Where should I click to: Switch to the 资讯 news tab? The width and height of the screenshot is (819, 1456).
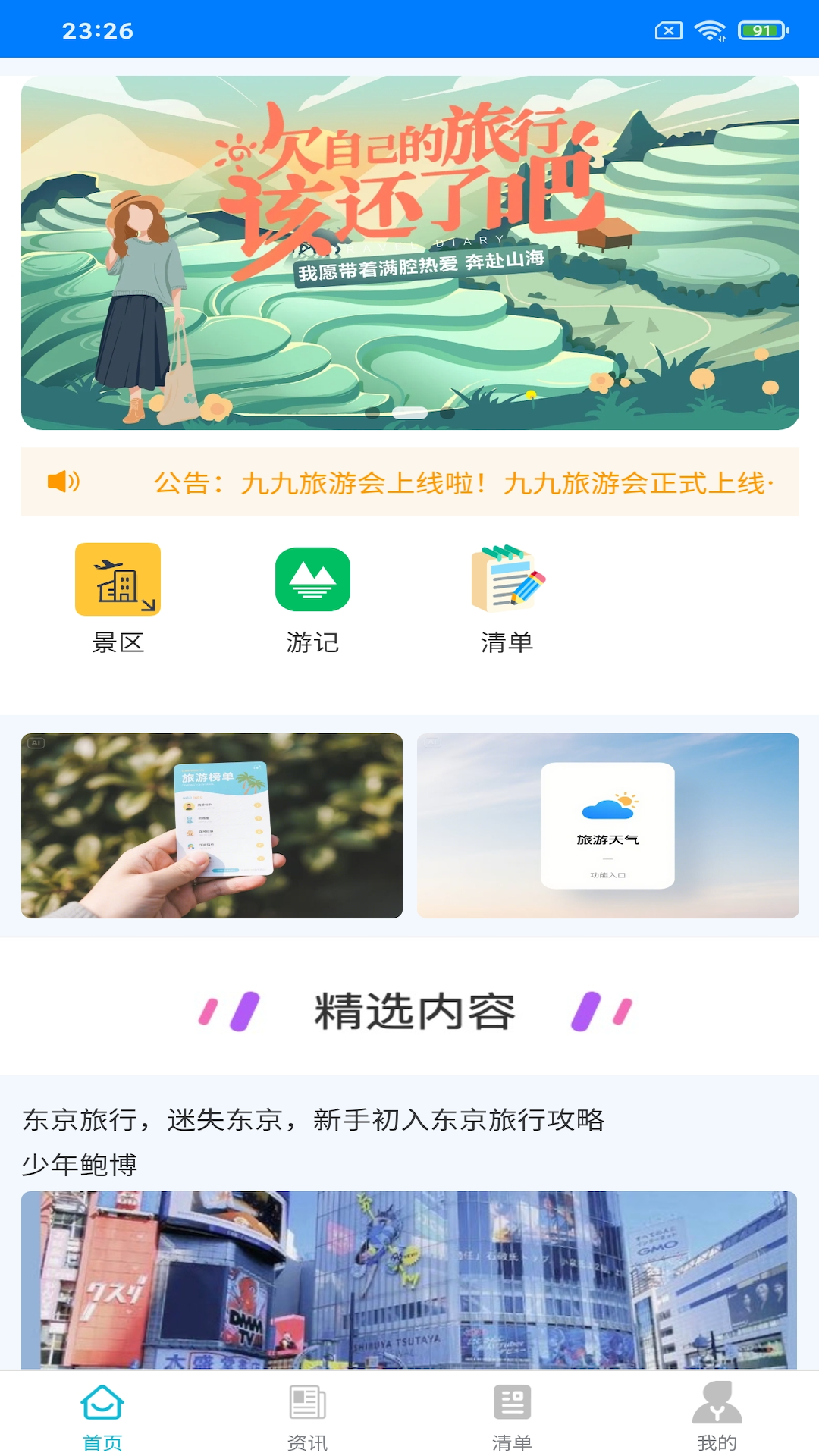click(307, 1415)
